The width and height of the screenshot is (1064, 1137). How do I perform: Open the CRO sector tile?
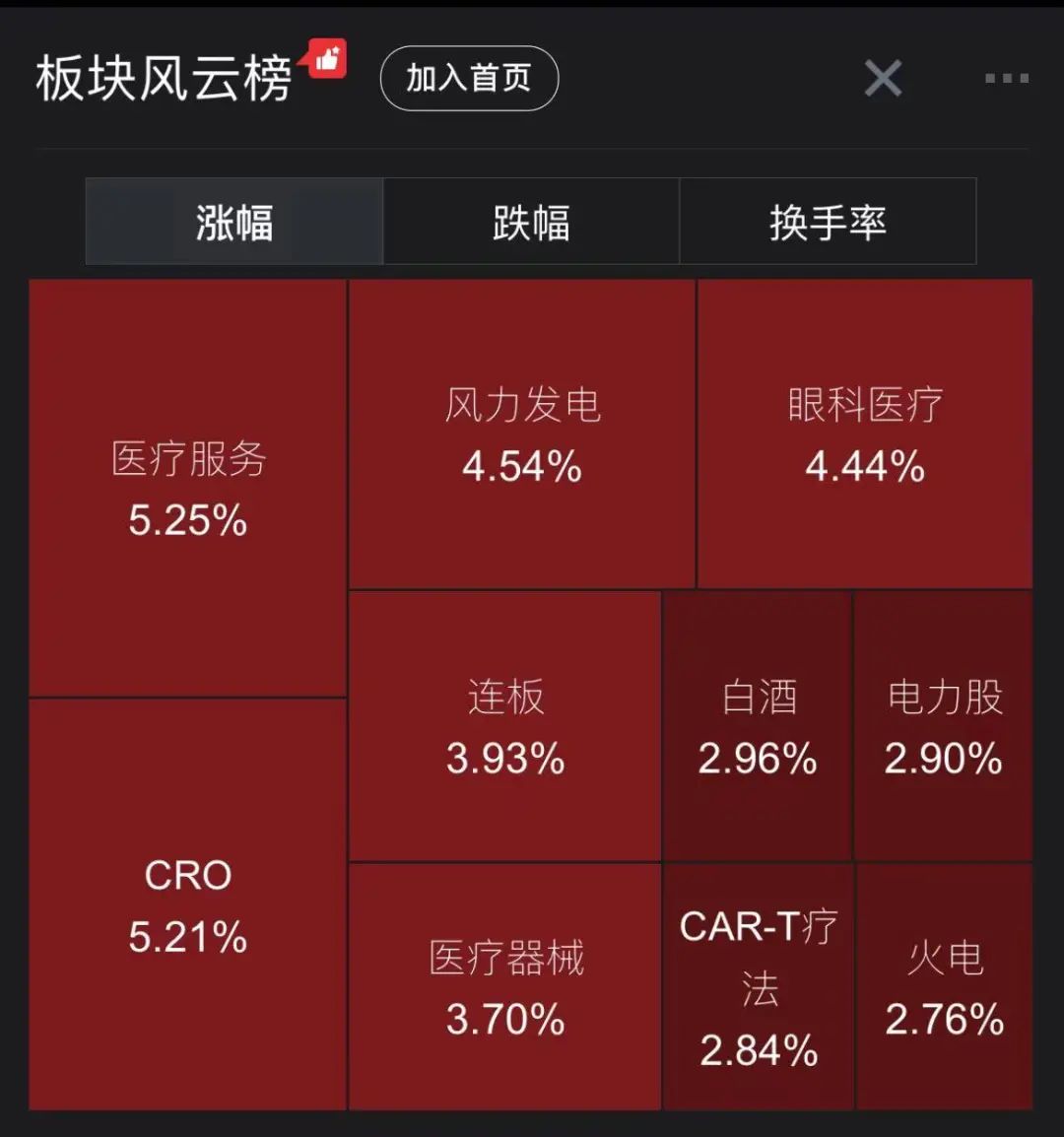pyautogui.click(x=188, y=904)
